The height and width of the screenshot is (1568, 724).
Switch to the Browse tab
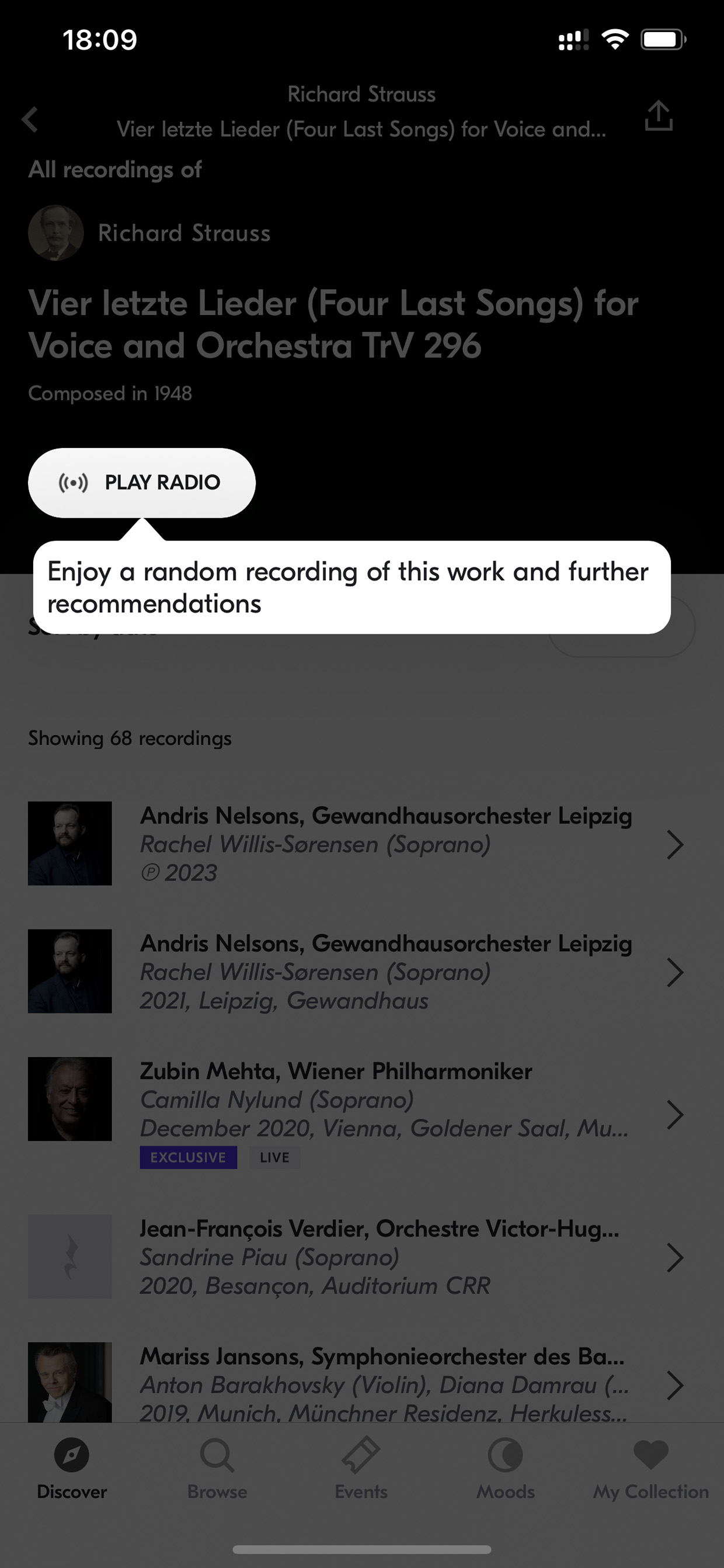coord(217,1469)
